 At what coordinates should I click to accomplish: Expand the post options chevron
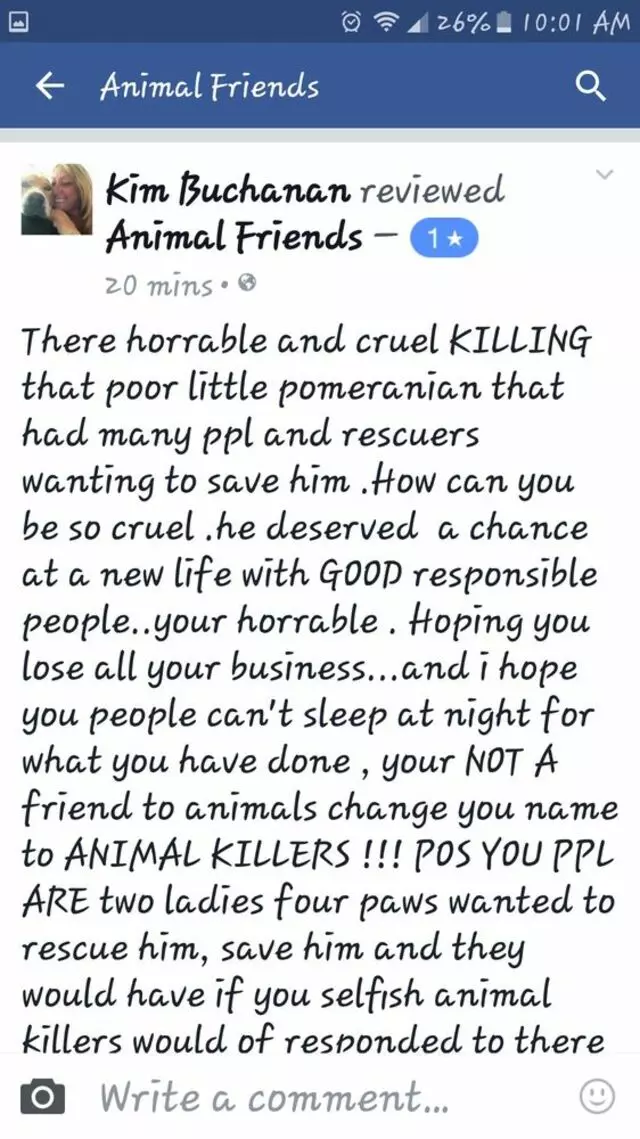point(603,176)
